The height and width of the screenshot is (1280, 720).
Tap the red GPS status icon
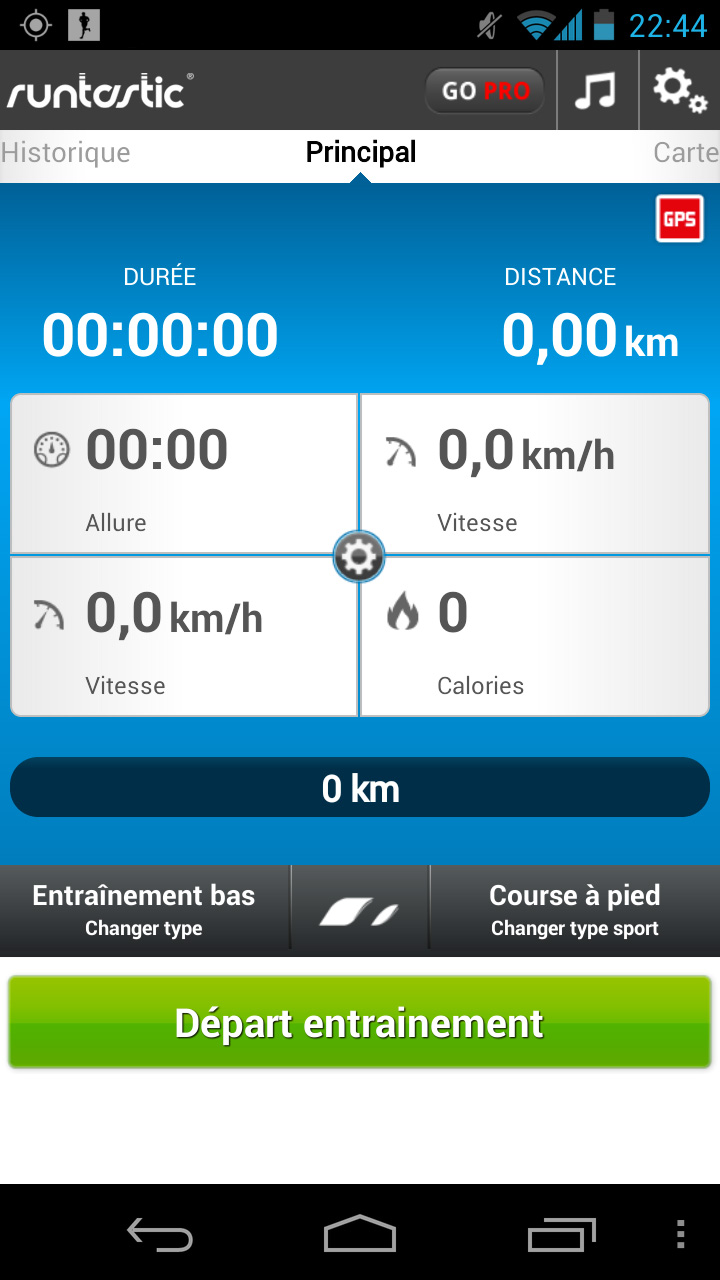(x=679, y=219)
